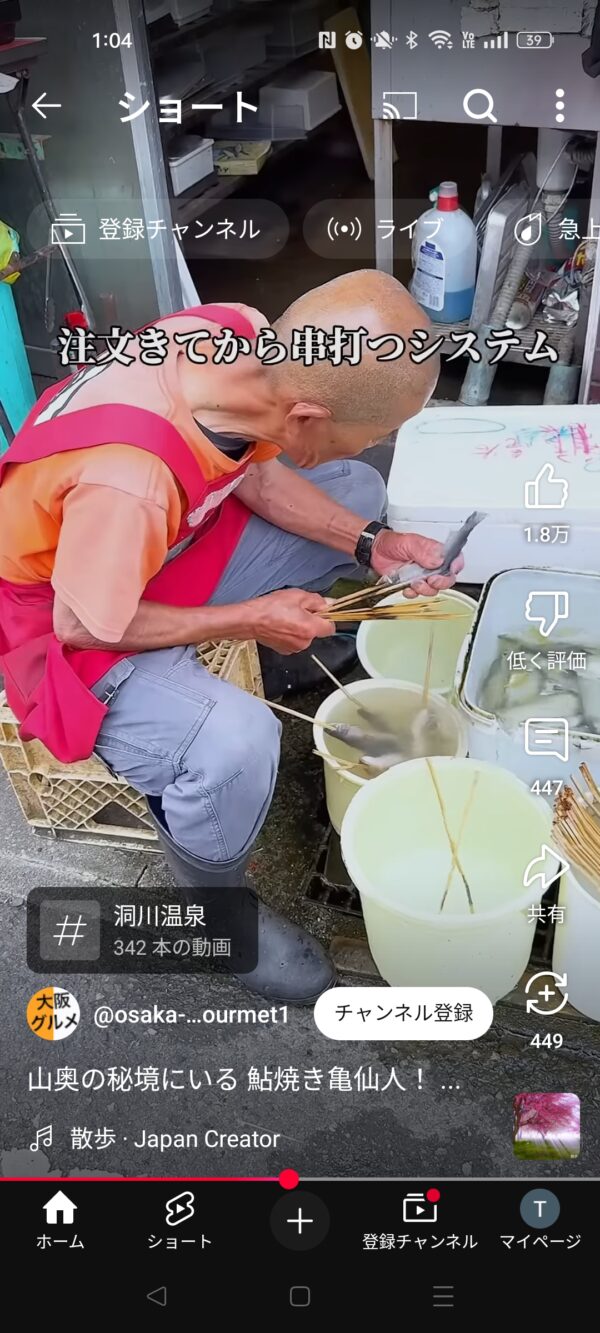Create new content with plus button

point(299,1220)
